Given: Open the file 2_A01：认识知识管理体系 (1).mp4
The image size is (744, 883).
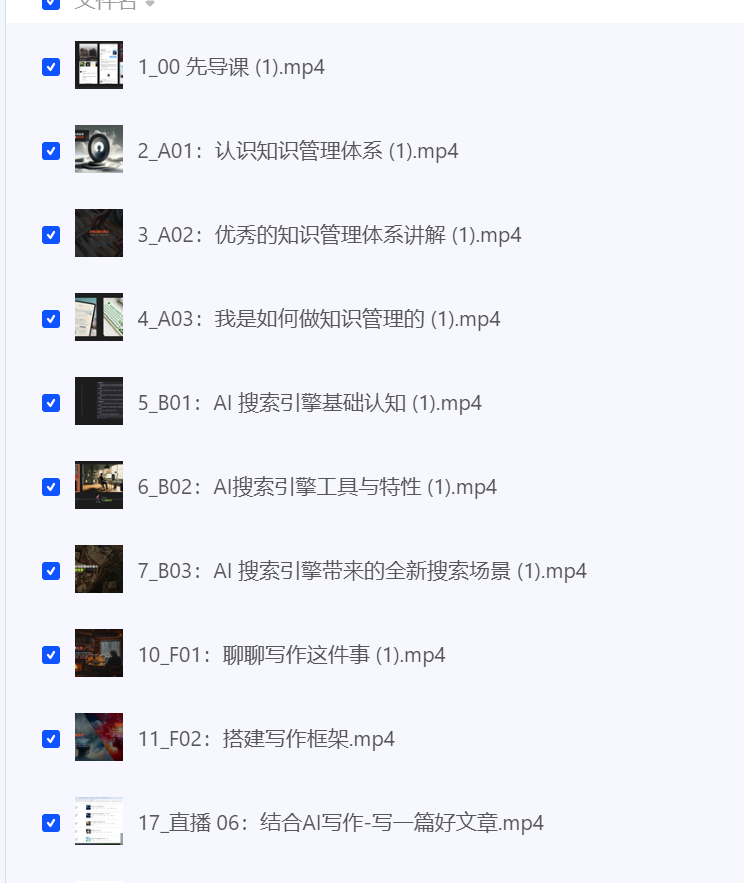Looking at the screenshot, I should 297,151.
